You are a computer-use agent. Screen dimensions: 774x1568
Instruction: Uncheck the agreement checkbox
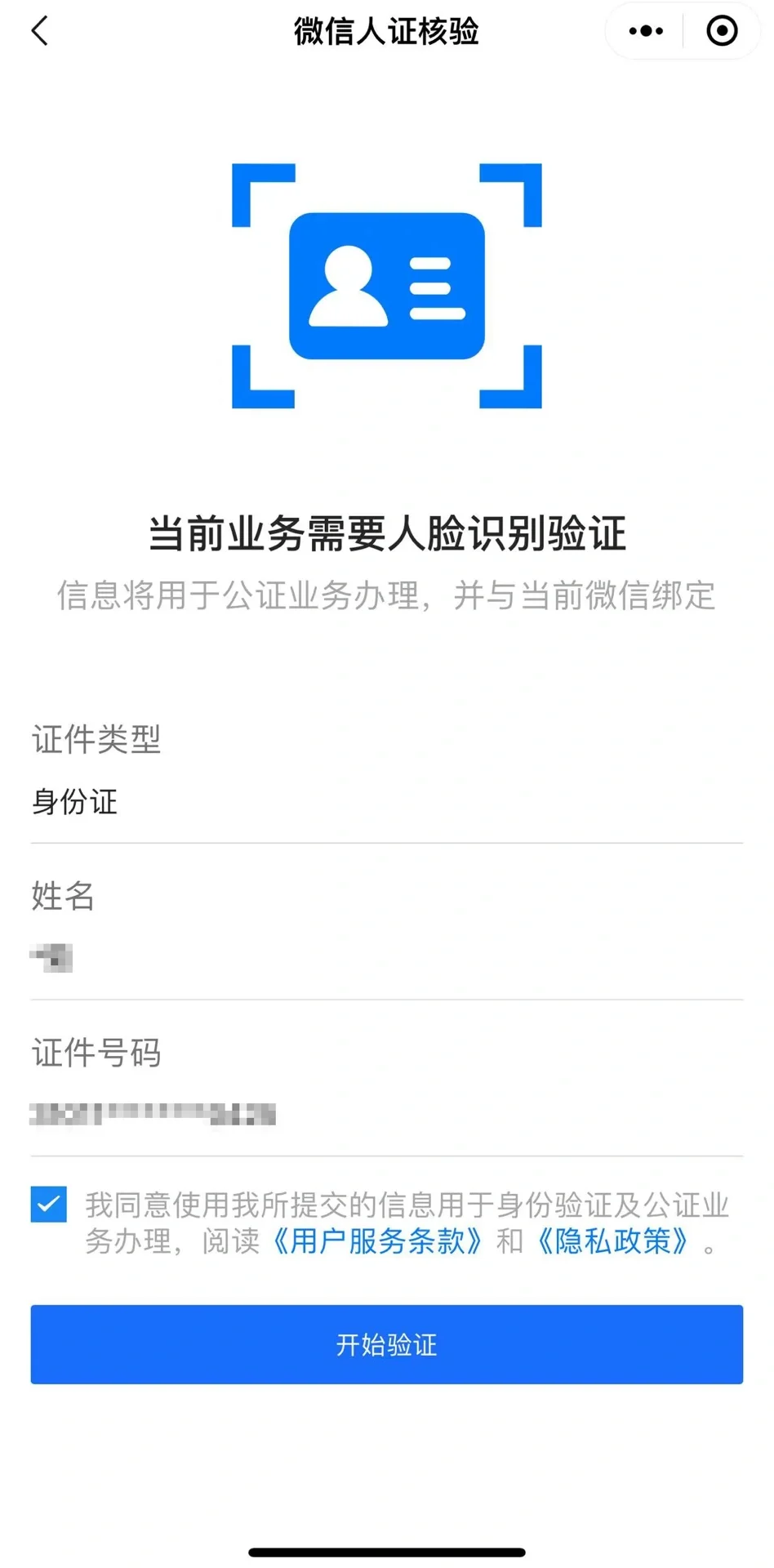point(49,1205)
